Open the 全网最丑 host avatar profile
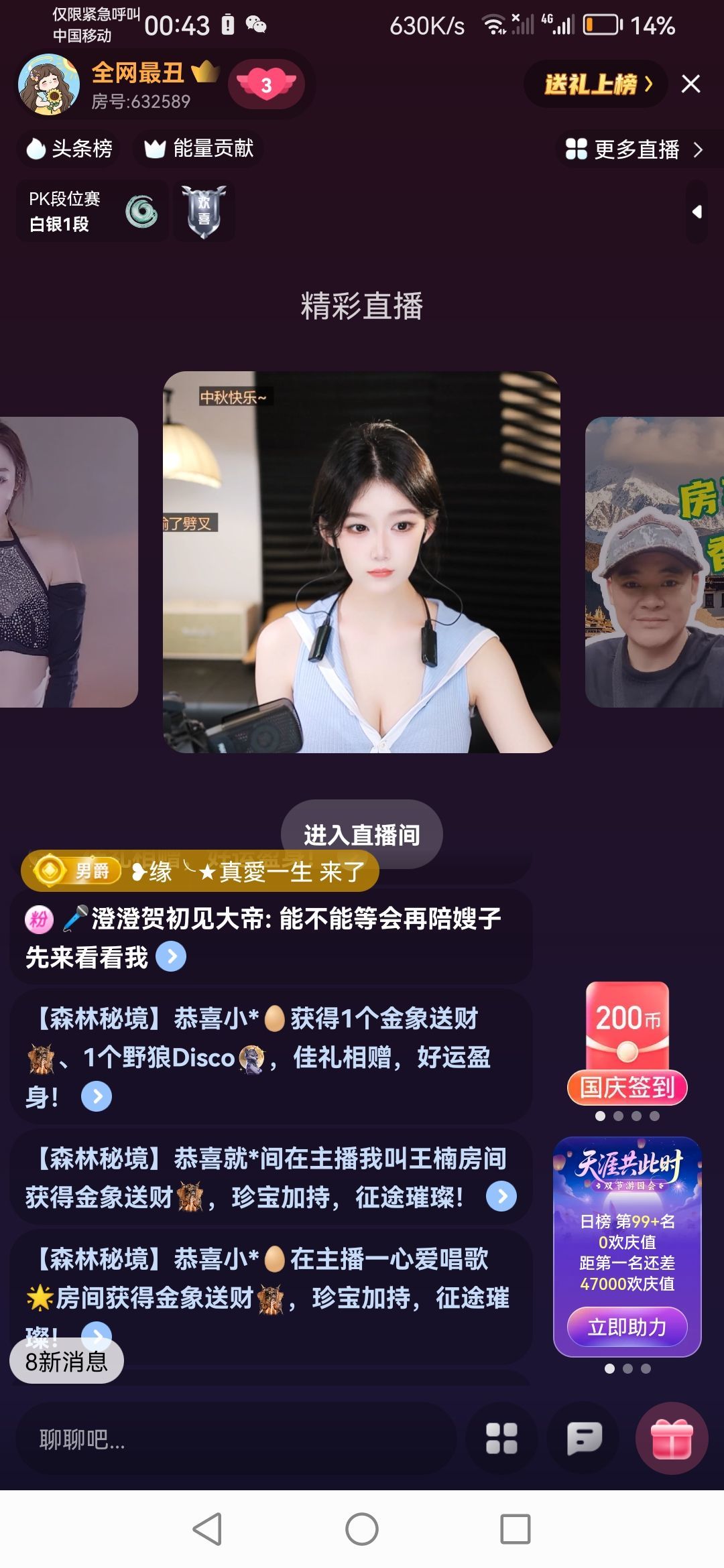724x1568 pixels. pos(48,84)
